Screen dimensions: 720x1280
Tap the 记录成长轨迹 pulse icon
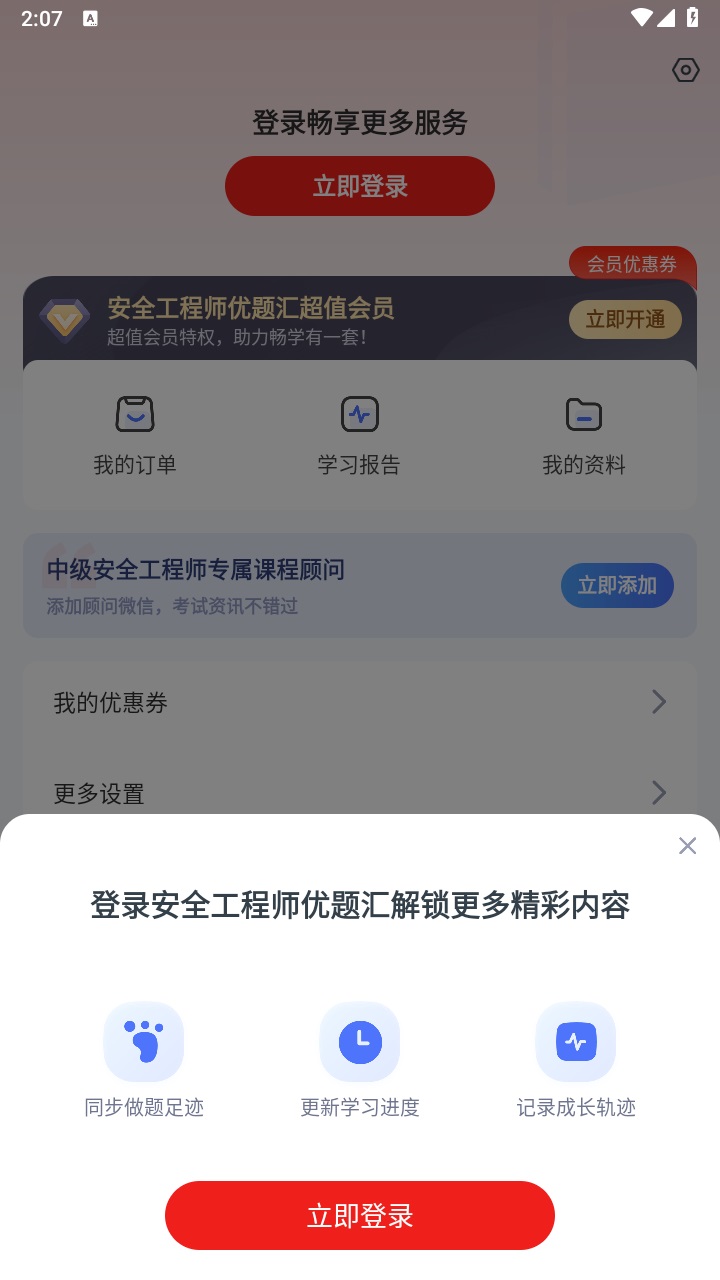point(576,1041)
